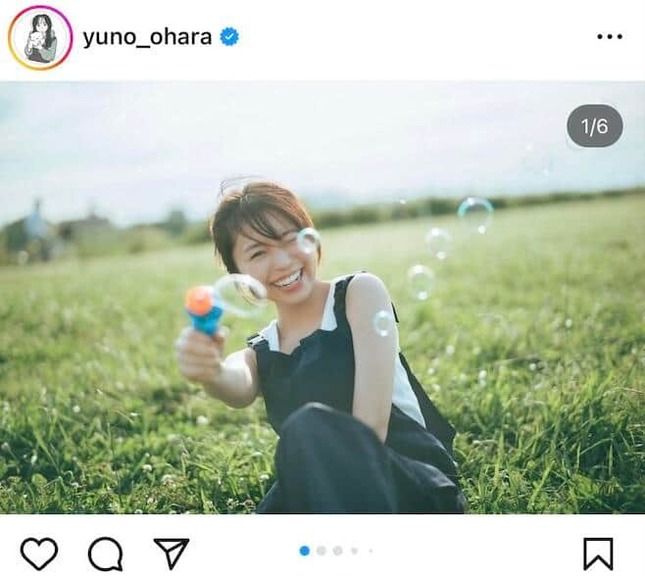Viewport: 645px width, 576px height.
Task: Open the yuno_ohara username link
Action: click(147, 38)
